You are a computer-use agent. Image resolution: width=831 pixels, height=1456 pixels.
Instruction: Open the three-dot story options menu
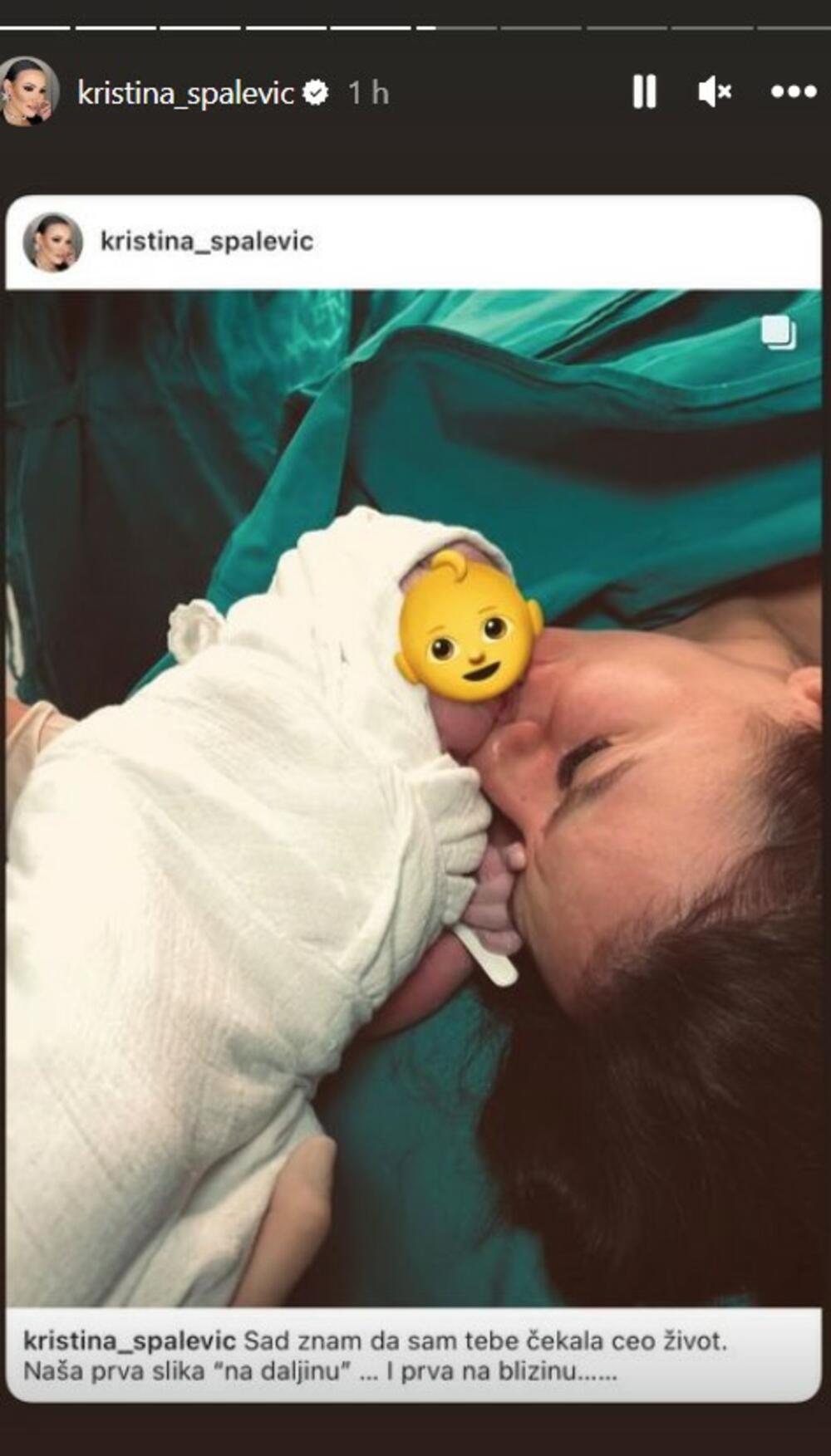pos(794,91)
